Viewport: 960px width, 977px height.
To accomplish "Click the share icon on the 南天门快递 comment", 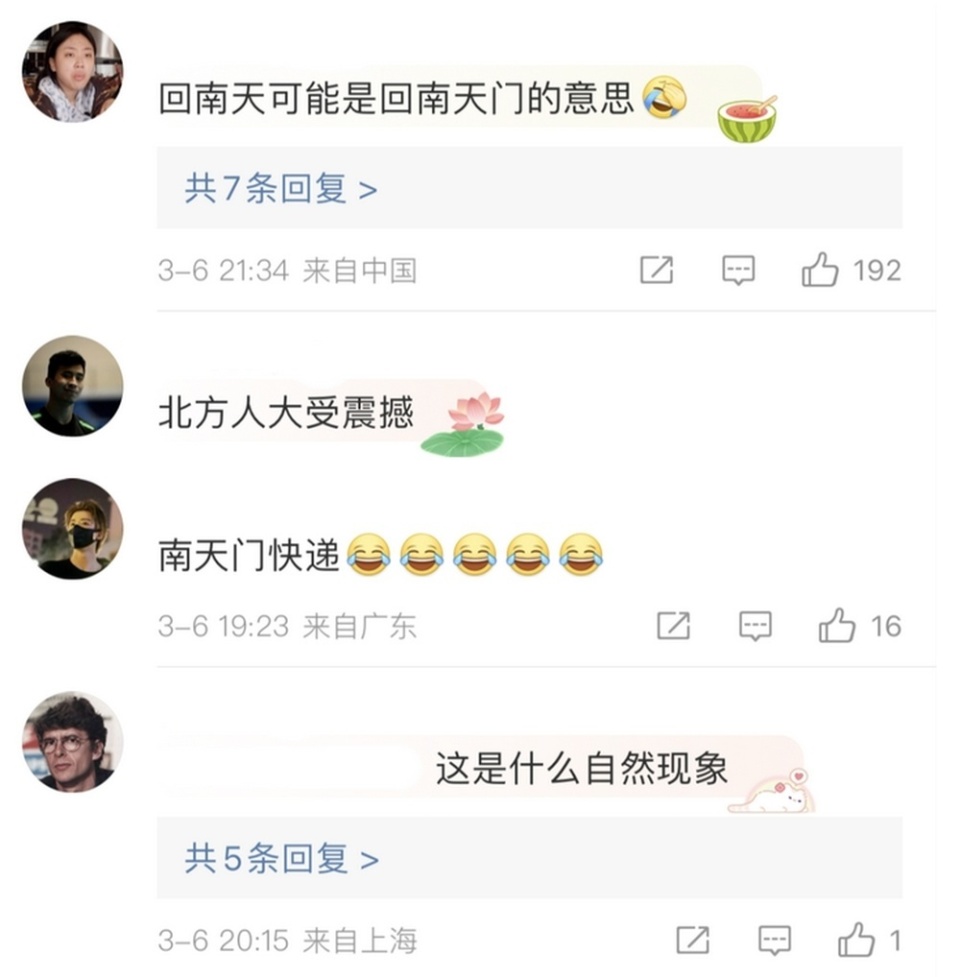I will coord(672,625).
